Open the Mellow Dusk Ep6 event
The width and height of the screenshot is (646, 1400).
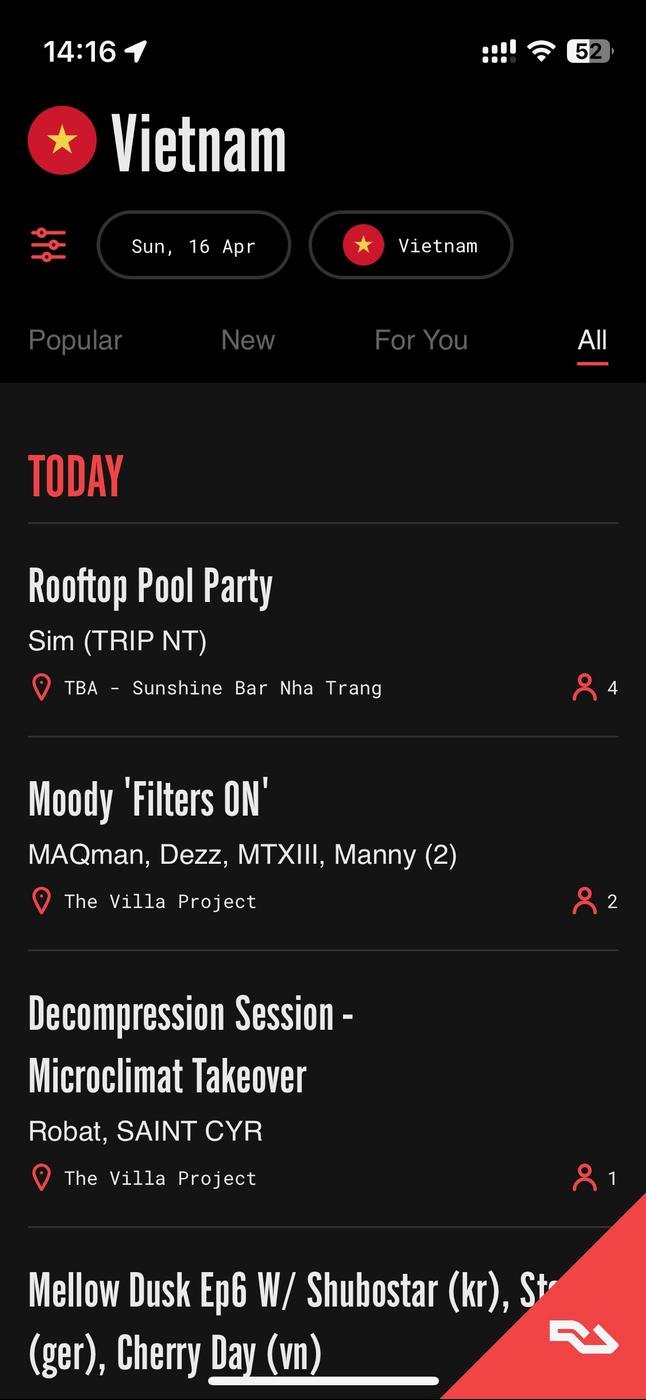pos(250,1320)
